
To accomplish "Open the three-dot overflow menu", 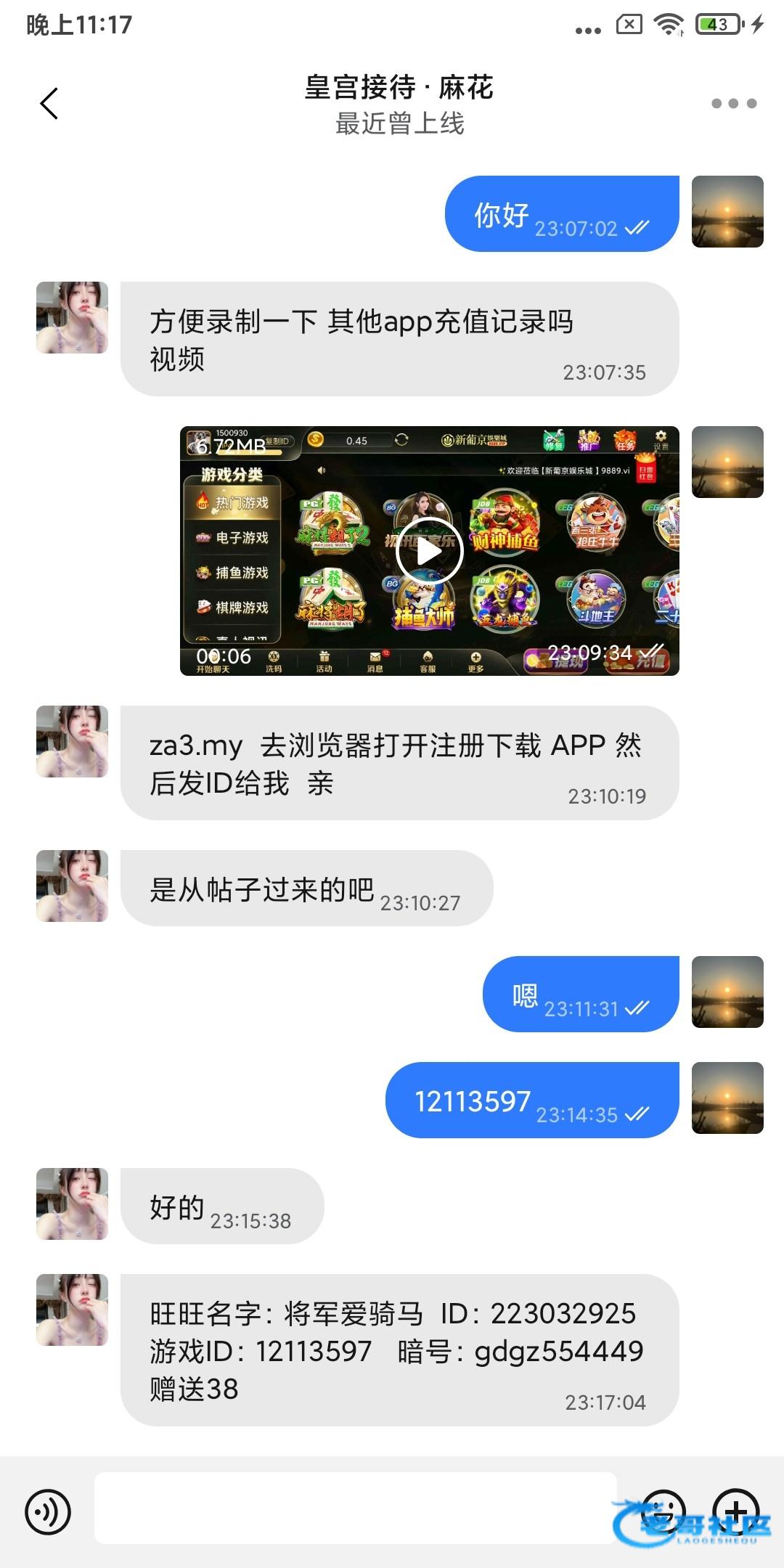I will (733, 104).
